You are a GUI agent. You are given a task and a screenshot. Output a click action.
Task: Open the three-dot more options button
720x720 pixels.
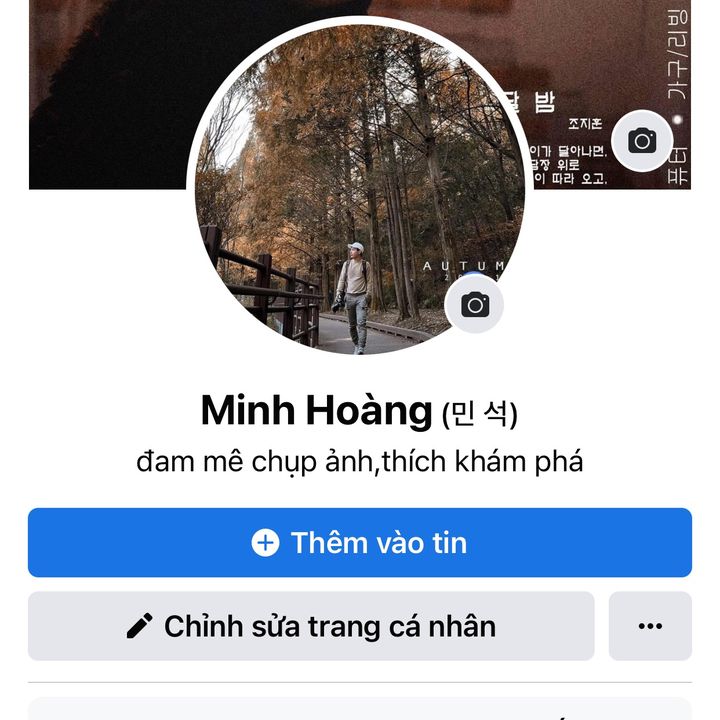(650, 626)
